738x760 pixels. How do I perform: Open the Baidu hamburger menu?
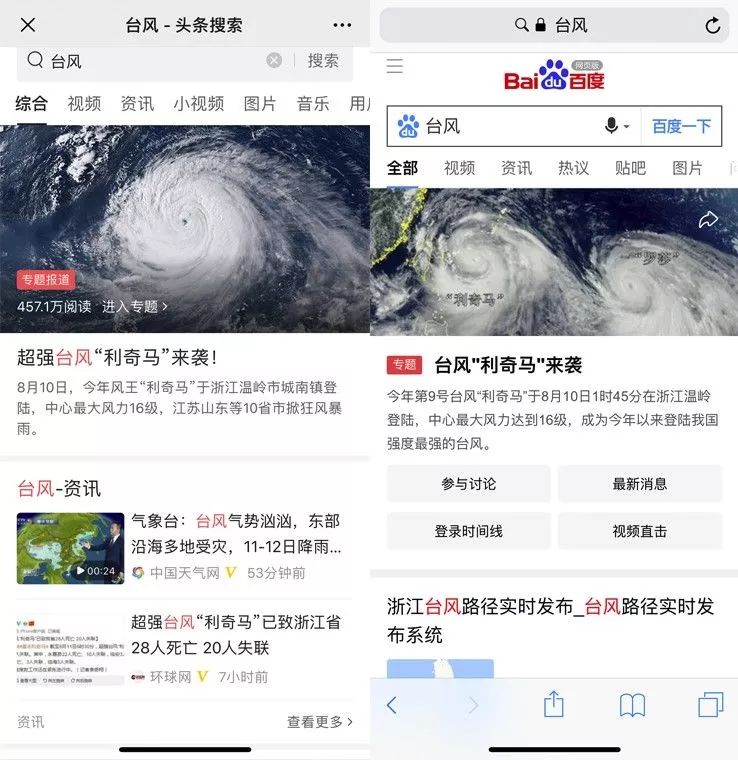click(x=394, y=66)
